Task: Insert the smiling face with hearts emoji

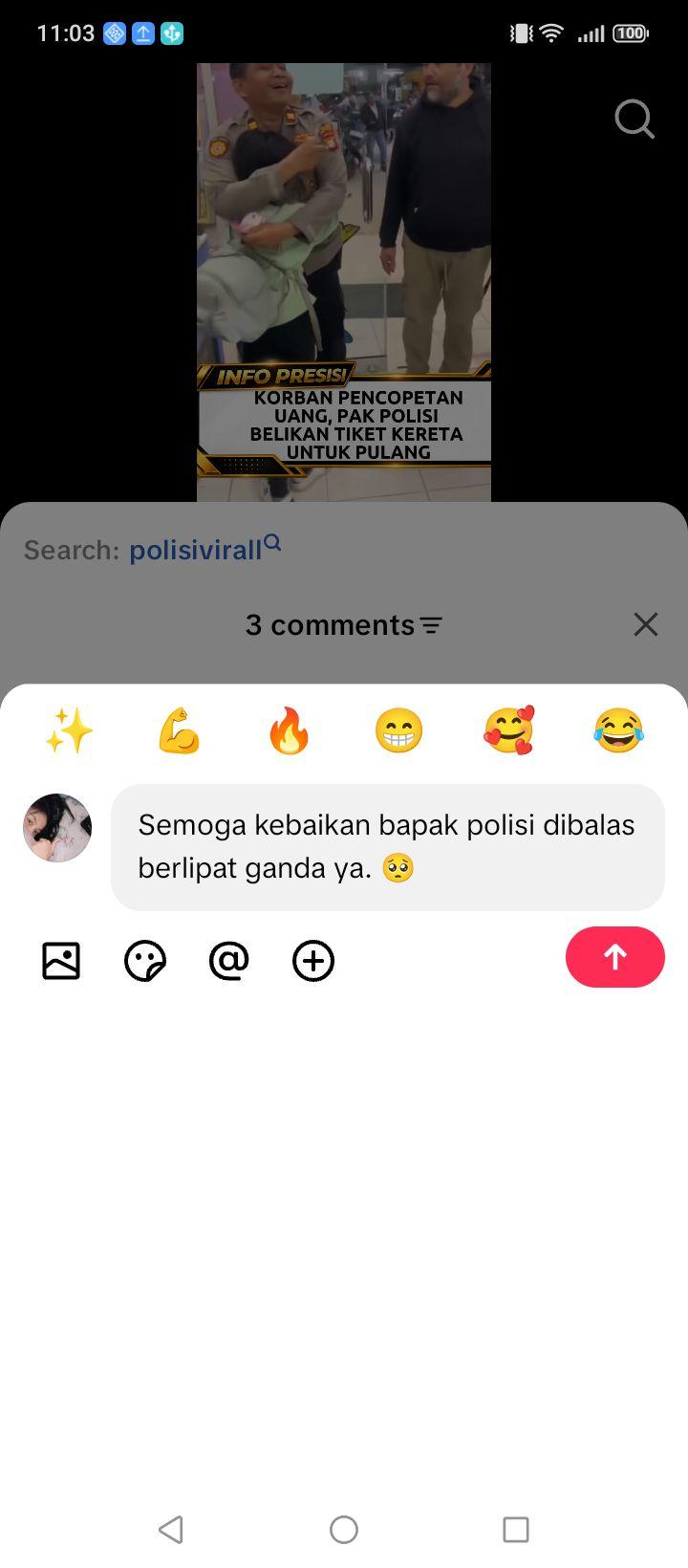Action: (x=508, y=731)
